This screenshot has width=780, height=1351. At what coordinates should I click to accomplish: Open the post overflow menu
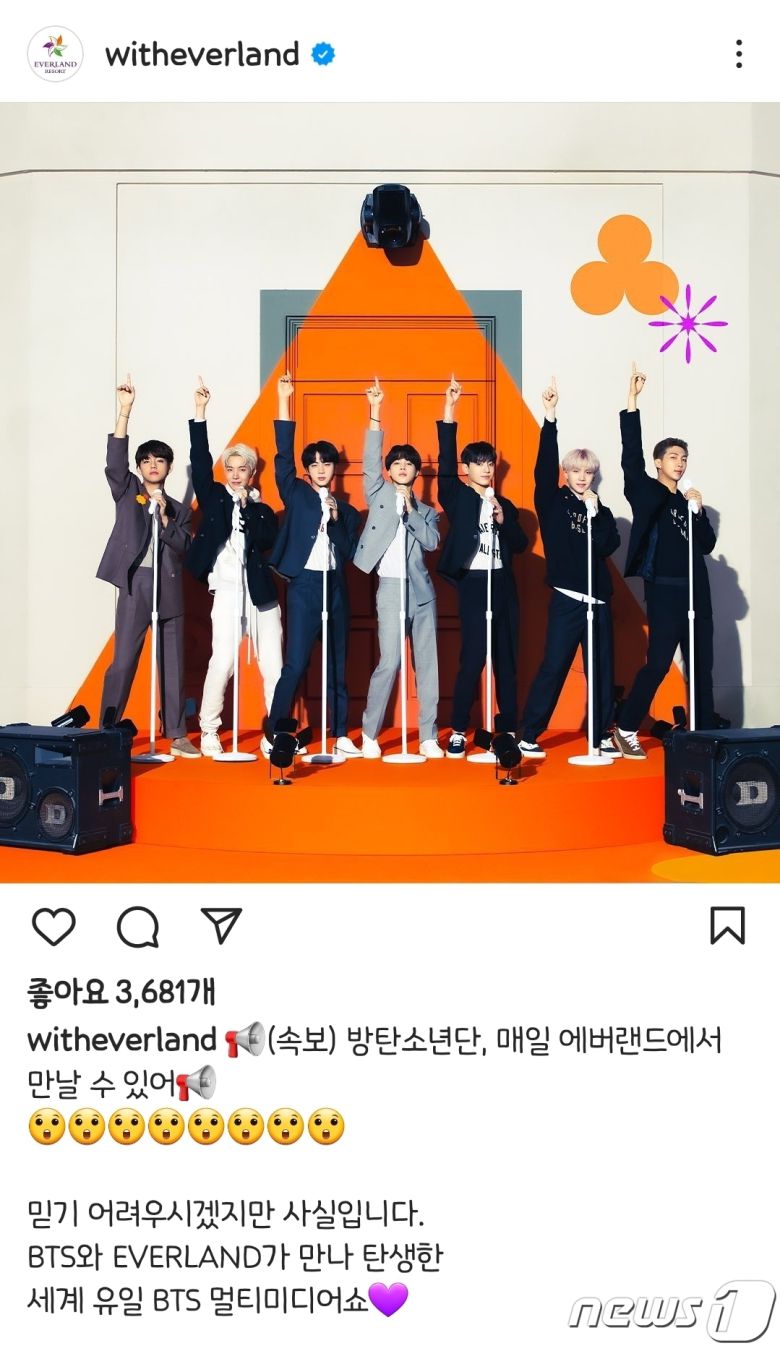(x=738, y=54)
